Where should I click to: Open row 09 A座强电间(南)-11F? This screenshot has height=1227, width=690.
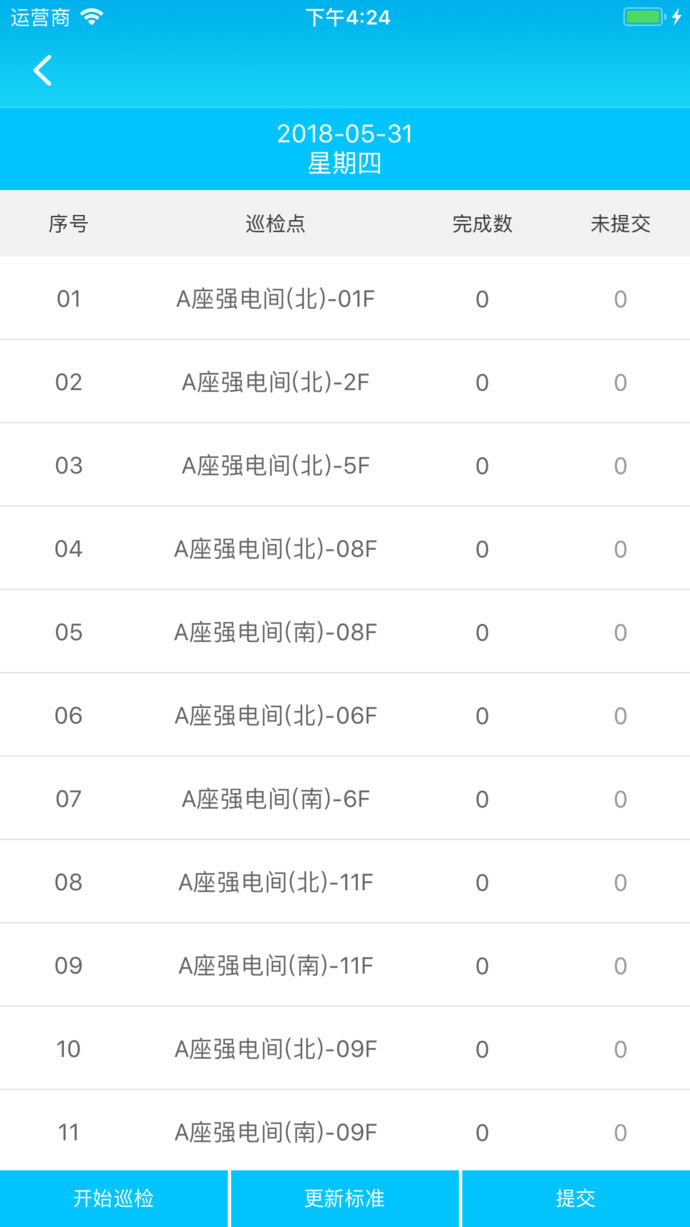point(275,966)
